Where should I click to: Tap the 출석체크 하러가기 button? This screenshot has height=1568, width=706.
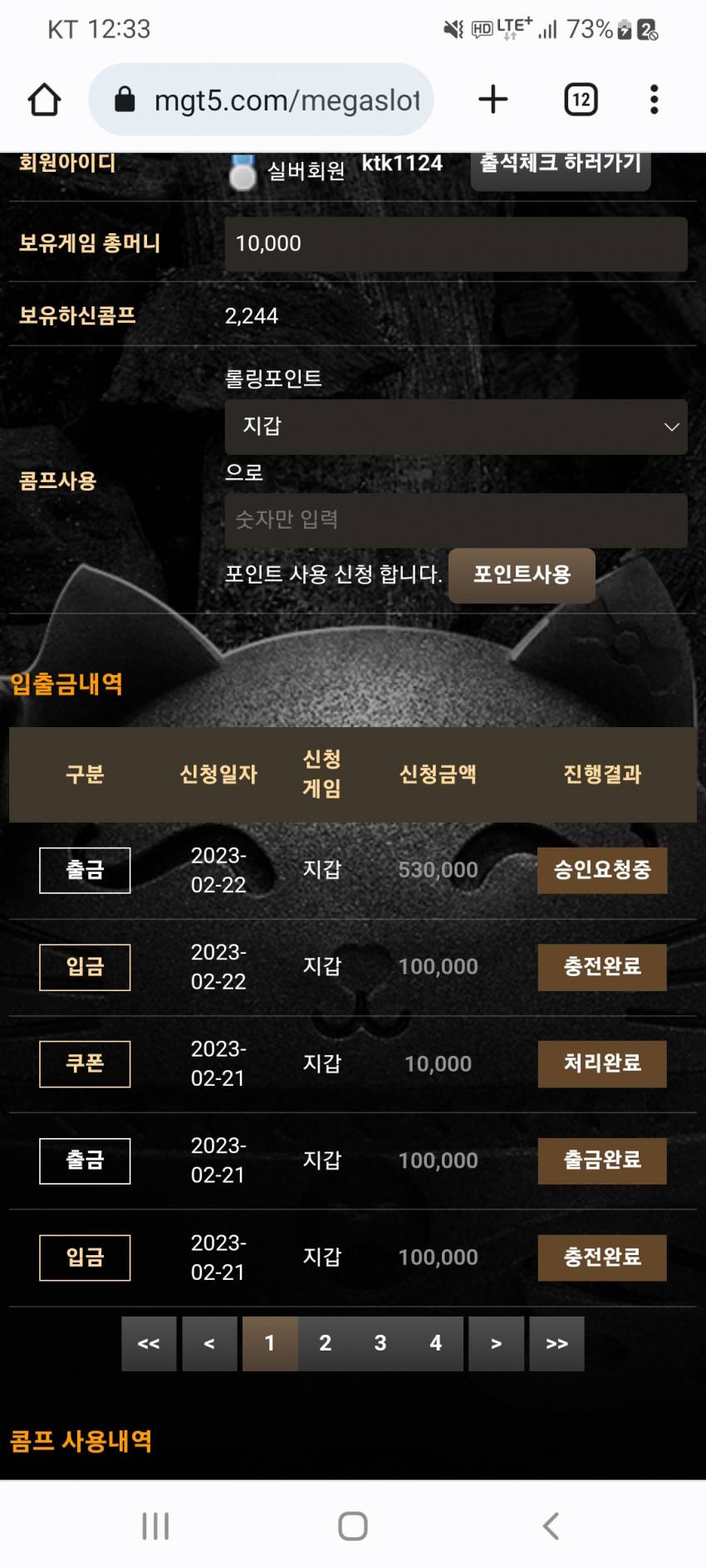point(561,166)
